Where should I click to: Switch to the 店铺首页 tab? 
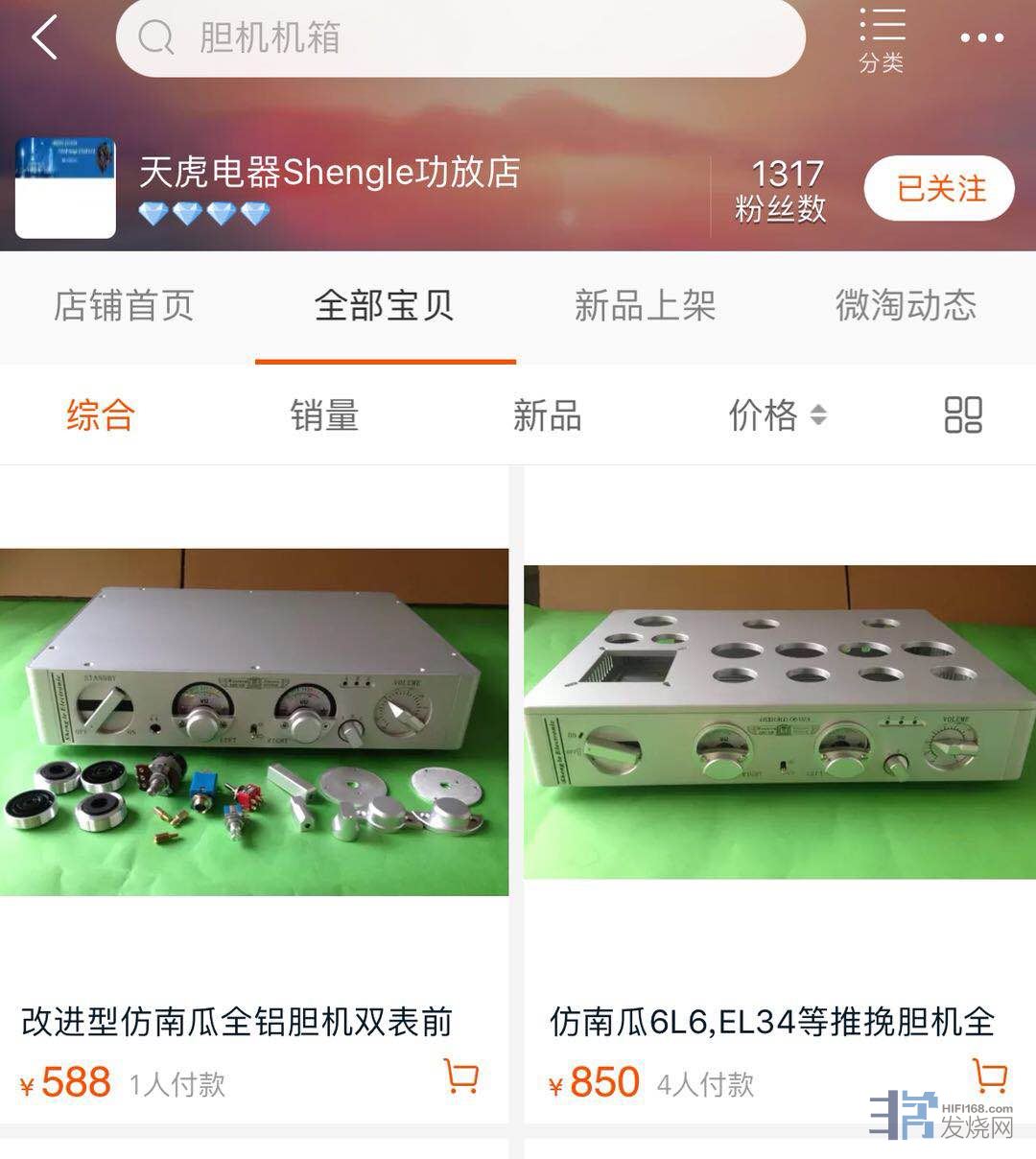pos(124,306)
